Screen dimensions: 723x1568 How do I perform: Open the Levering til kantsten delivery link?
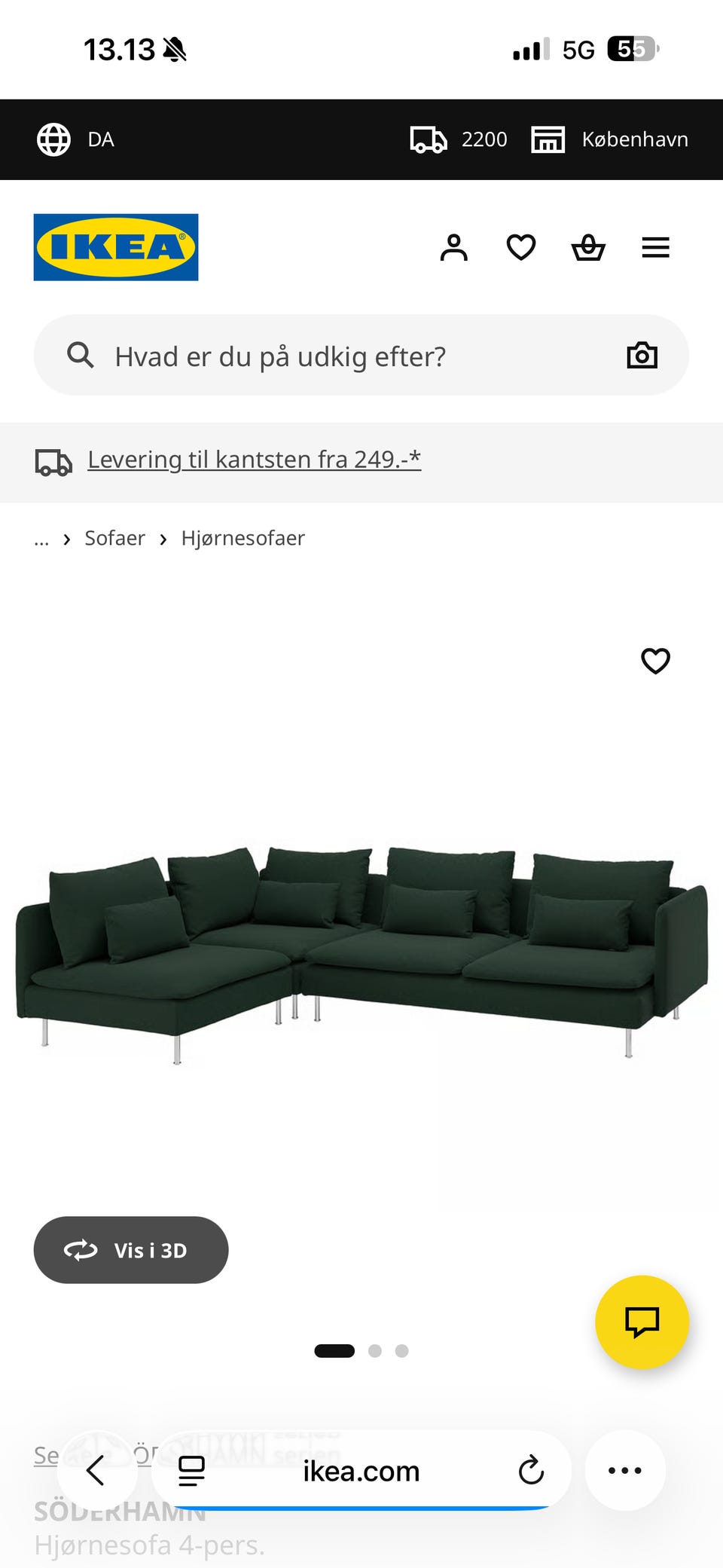pos(254,459)
